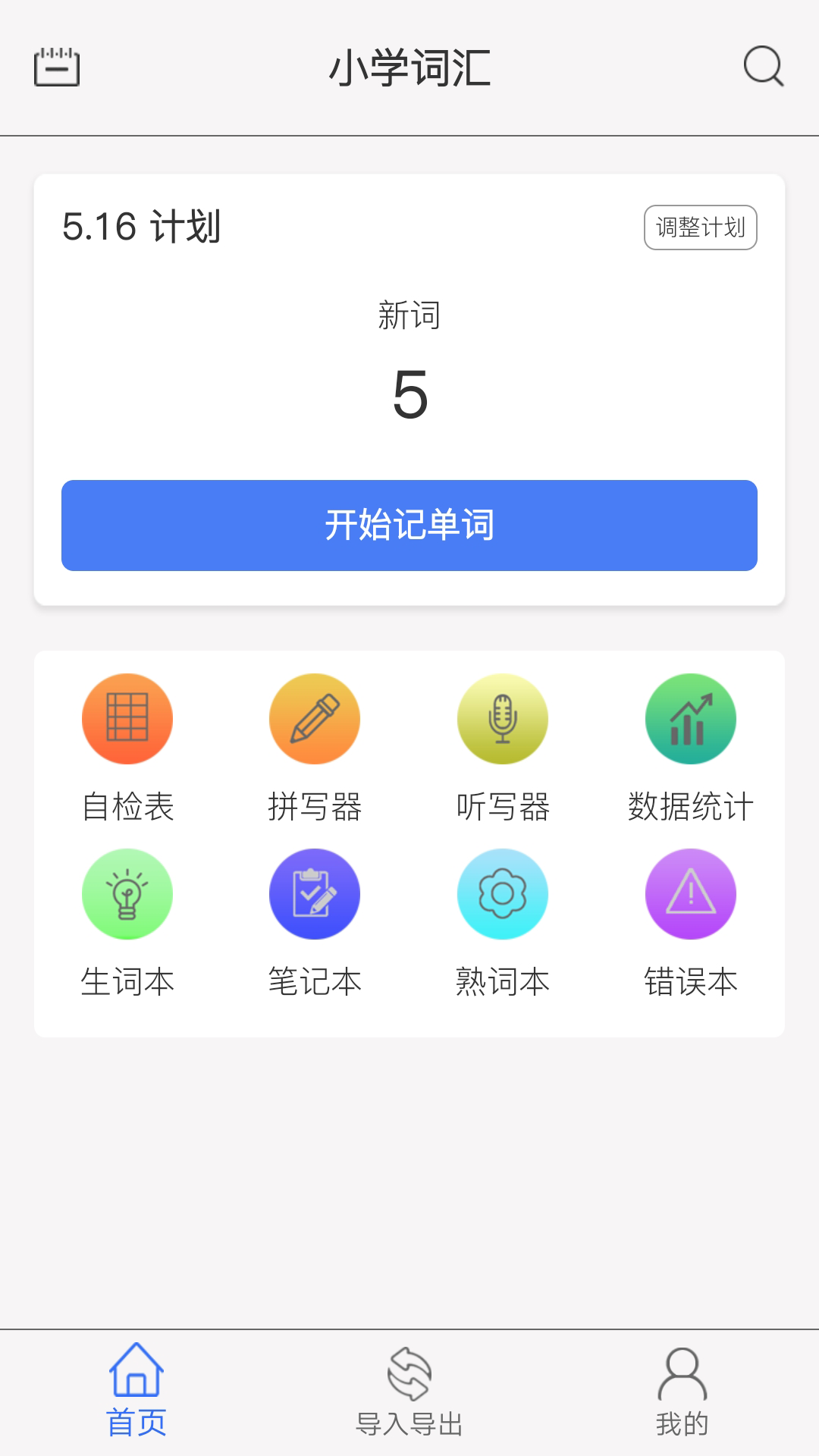Open the calendar icon in the top bar

pos(57,67)
